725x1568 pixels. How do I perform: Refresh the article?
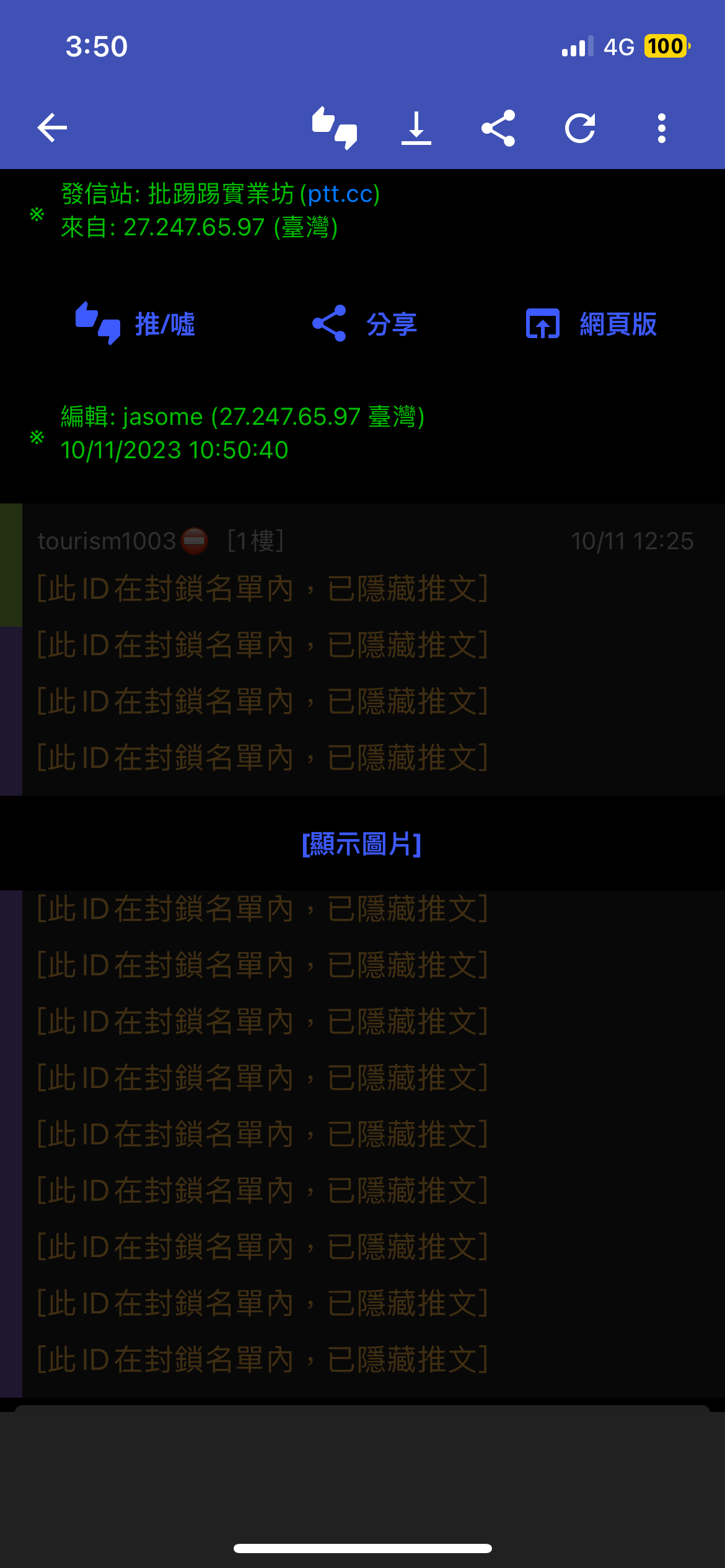pyautogui.click(x=580, y=128)
